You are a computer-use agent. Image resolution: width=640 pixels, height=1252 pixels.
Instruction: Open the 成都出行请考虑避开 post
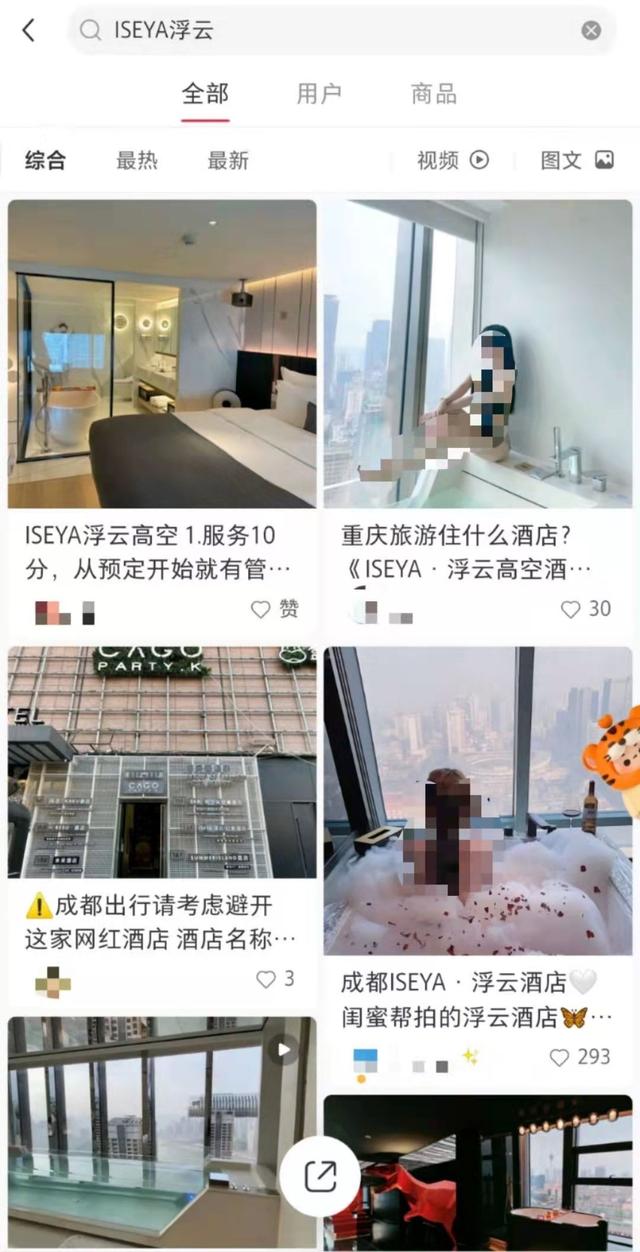162,825
